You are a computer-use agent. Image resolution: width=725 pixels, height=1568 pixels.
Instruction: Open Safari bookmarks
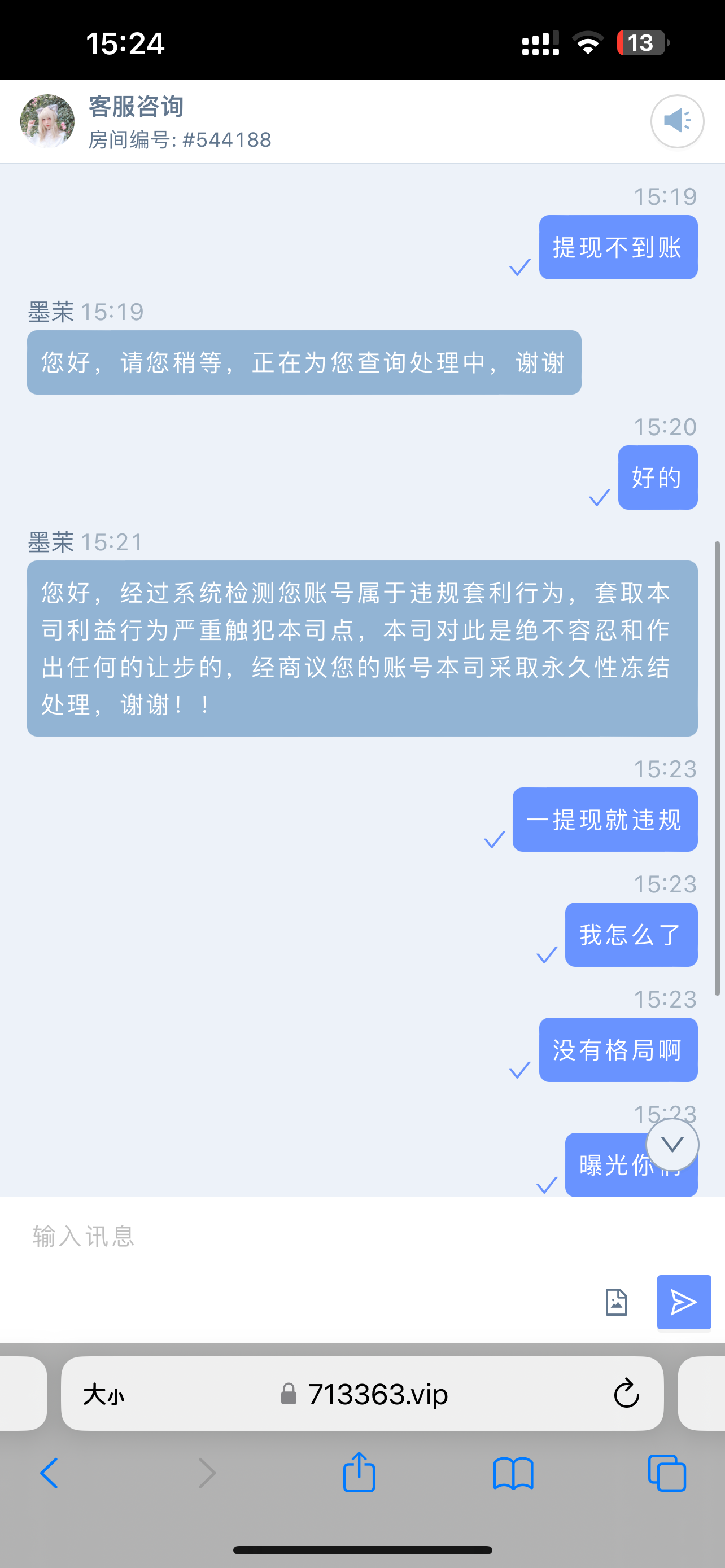click(x=513, y=1473)
